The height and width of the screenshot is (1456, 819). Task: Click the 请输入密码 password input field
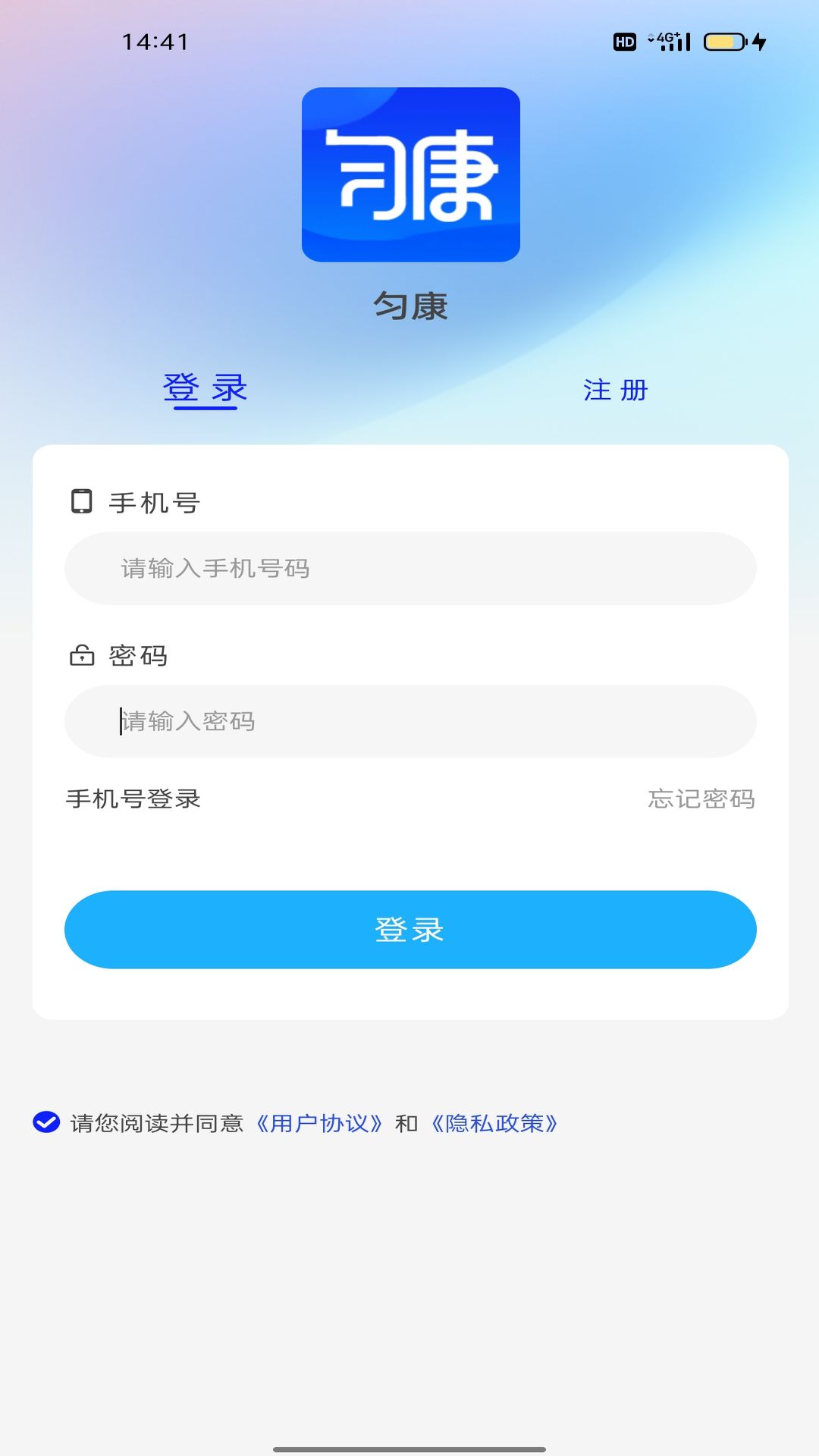[x=409, y=721]
